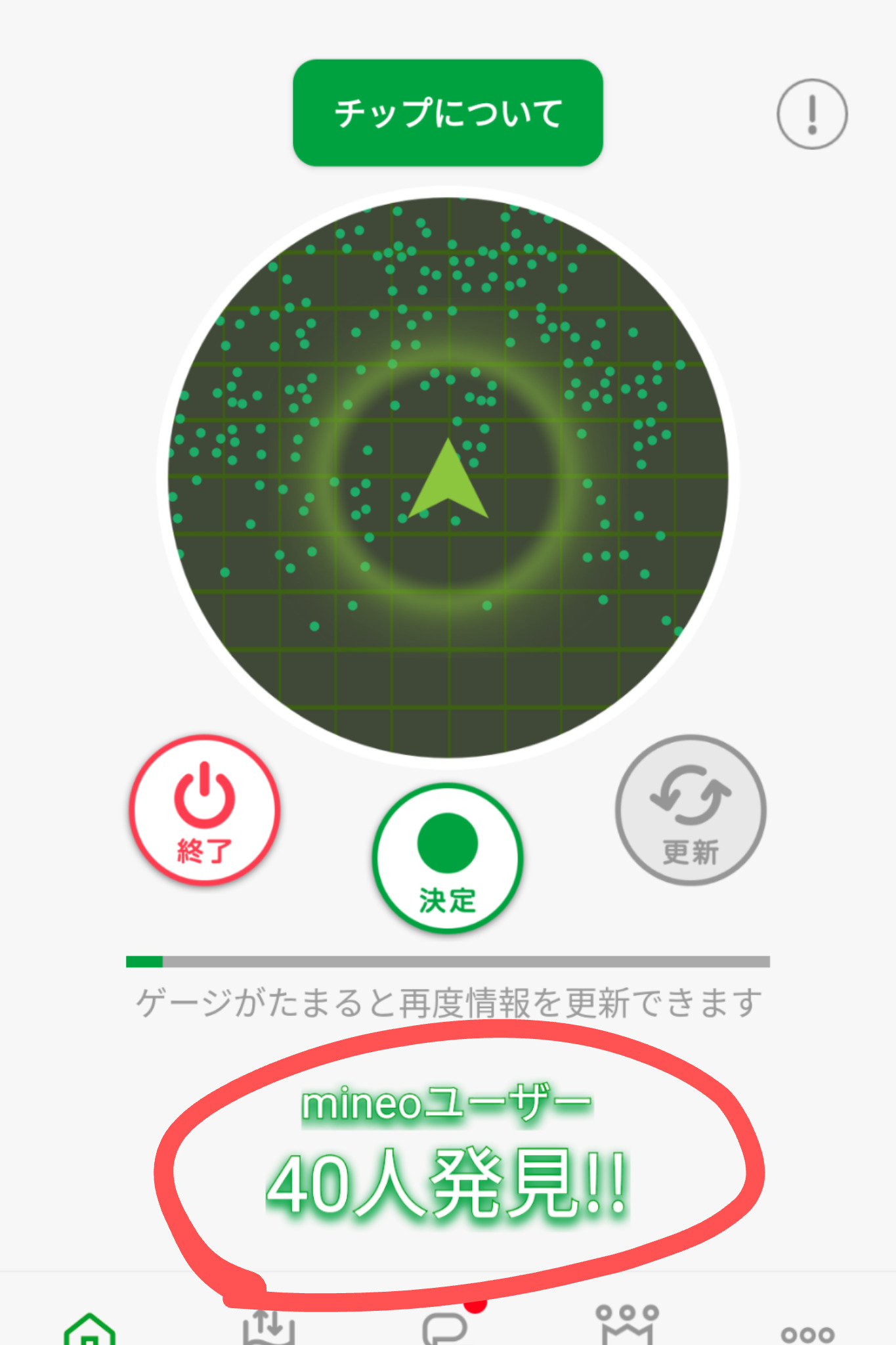Image resolution: width=896 pixels, height=1345 pixels.
Task: Tap the red 終了 power button
Action: click(x=205, y=810)
